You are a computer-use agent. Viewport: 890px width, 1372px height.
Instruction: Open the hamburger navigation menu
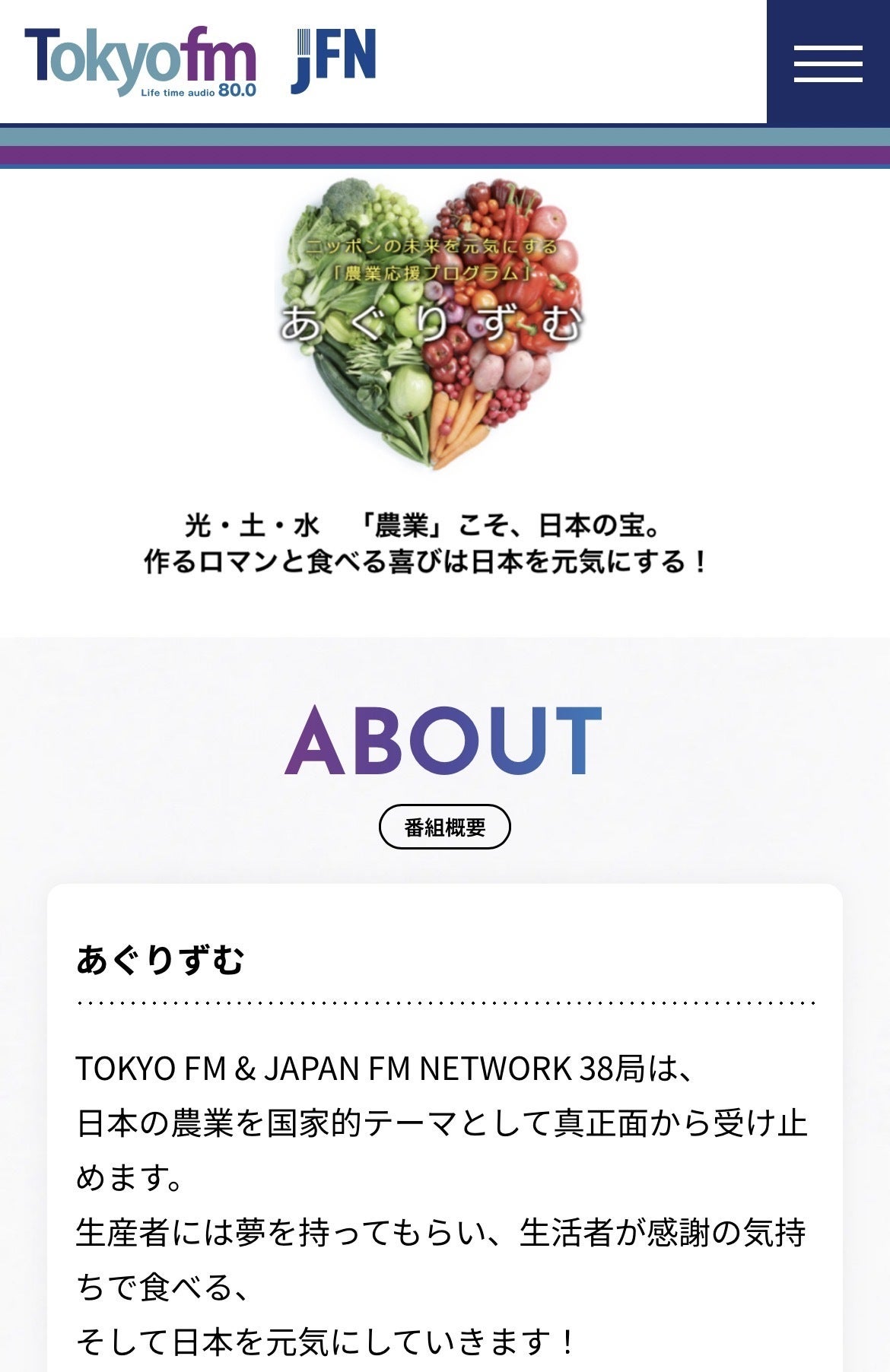coord(828,62)
